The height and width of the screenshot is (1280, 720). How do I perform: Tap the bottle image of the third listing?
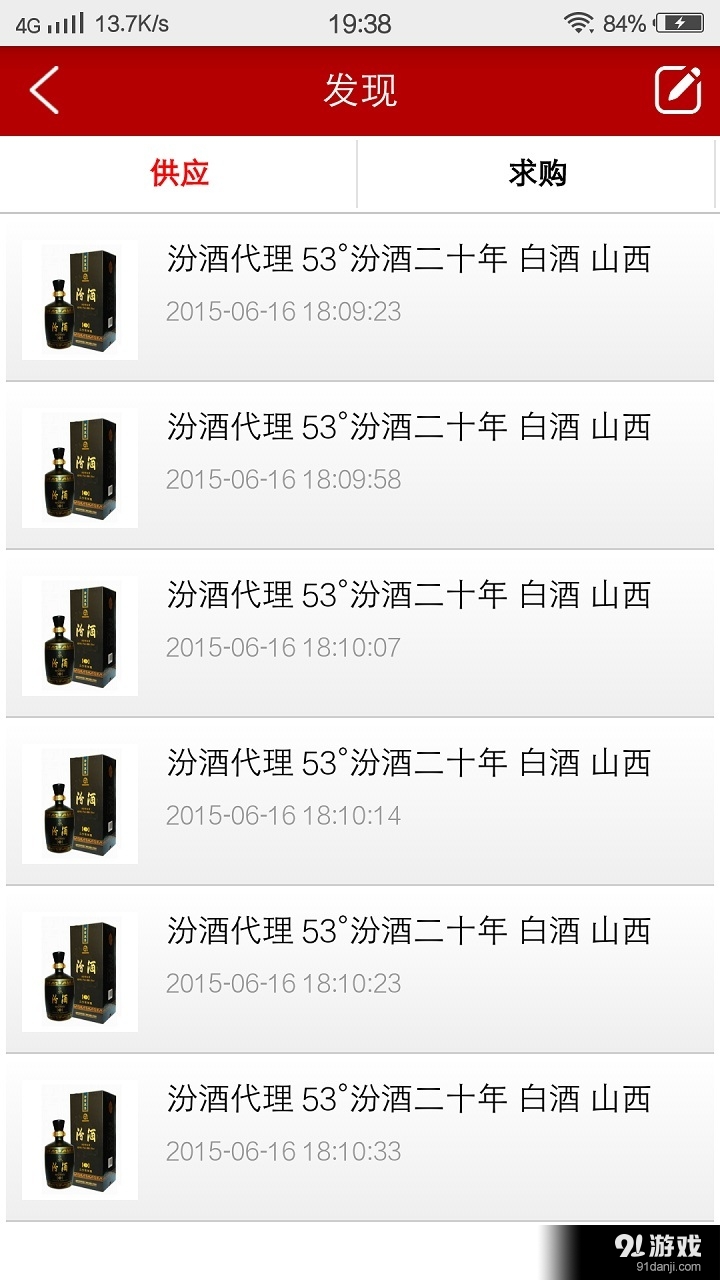[79, 634]
